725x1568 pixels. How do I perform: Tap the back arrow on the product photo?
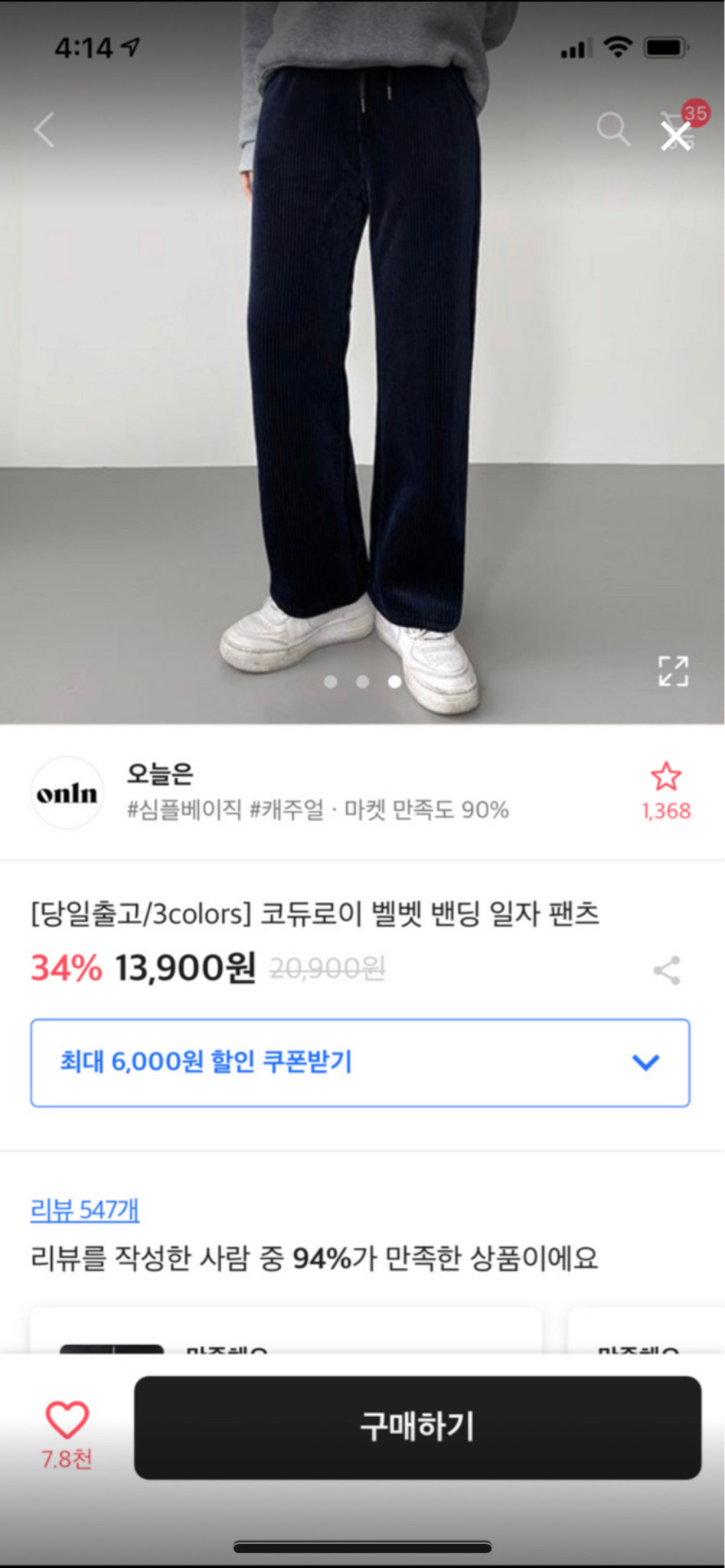(x=46, y=129)
